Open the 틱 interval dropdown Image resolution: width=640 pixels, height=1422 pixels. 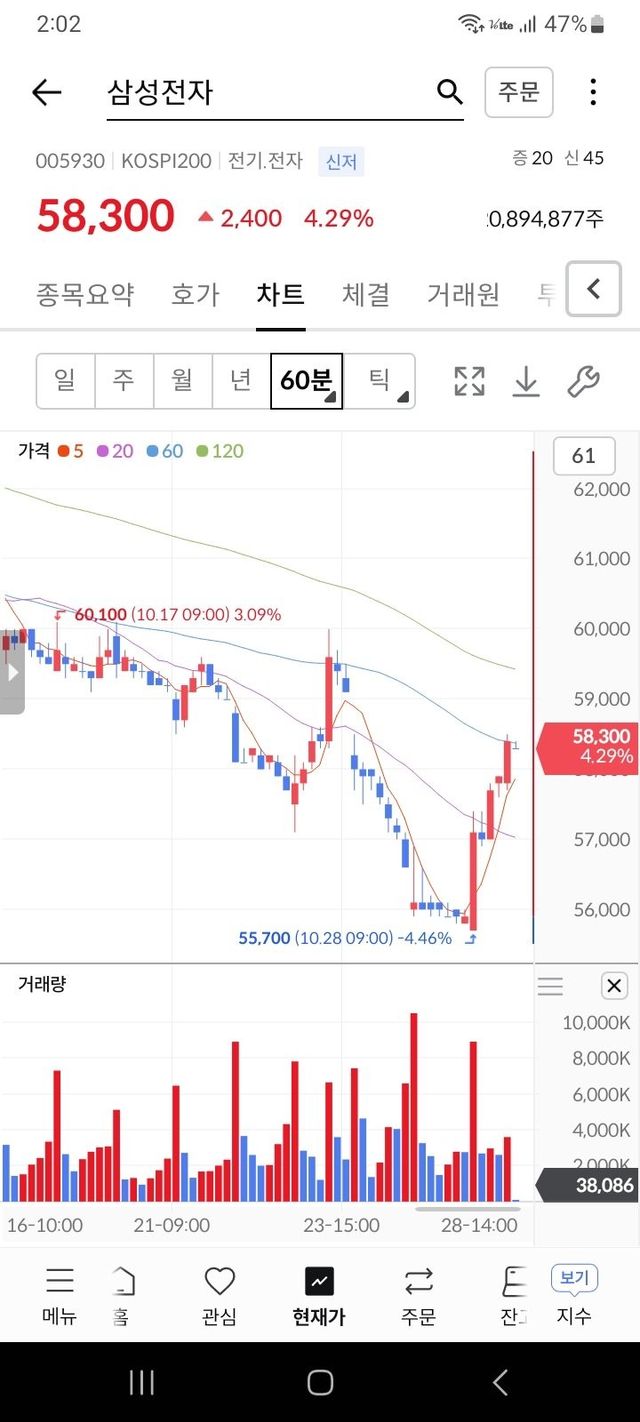[x=380, y=380]
